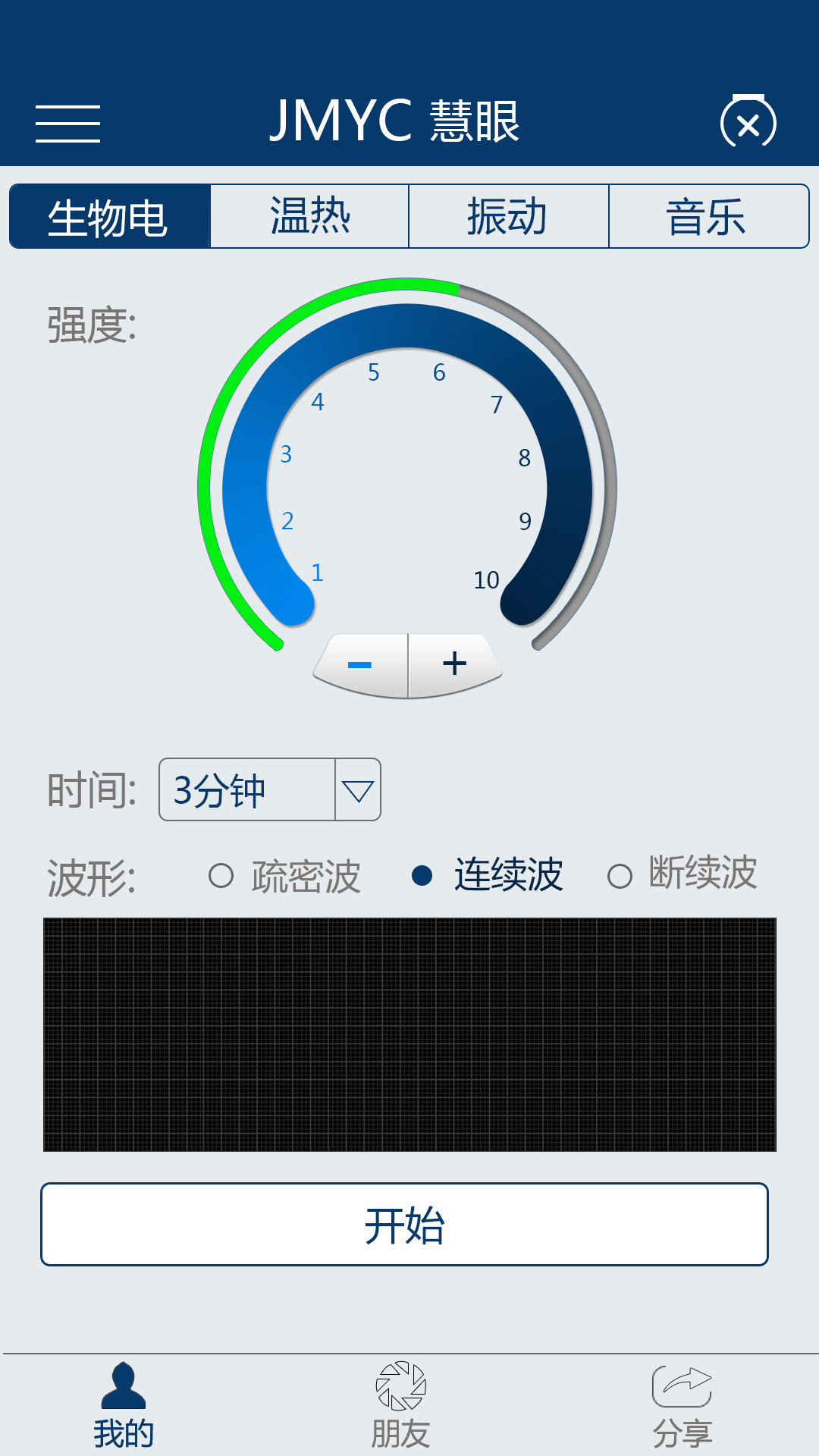Open the 分享 share tab
Viewport: 819px width, 1456px height.
pyautogui.click(x=682, y=1404)
